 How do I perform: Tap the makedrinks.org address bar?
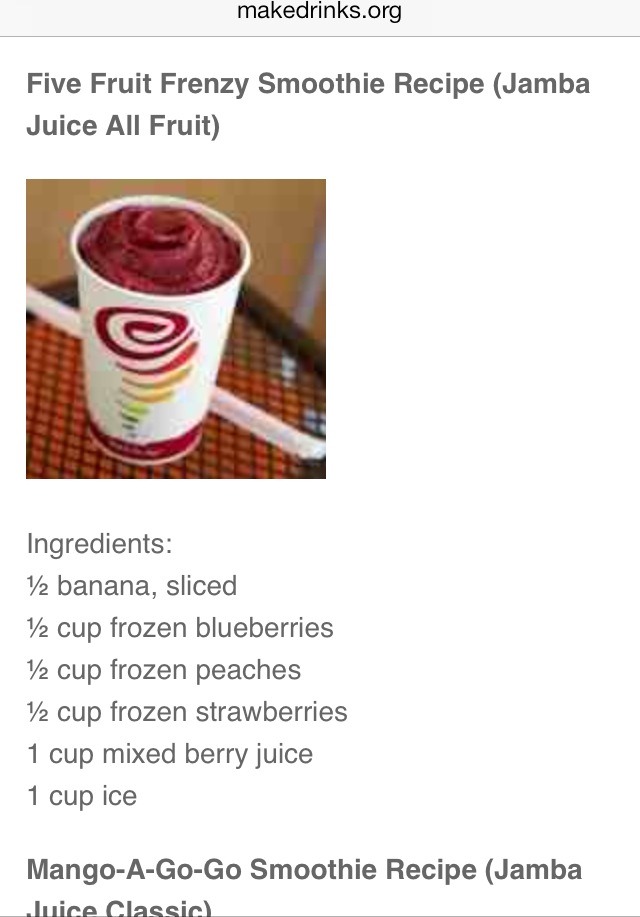point(319,13)
